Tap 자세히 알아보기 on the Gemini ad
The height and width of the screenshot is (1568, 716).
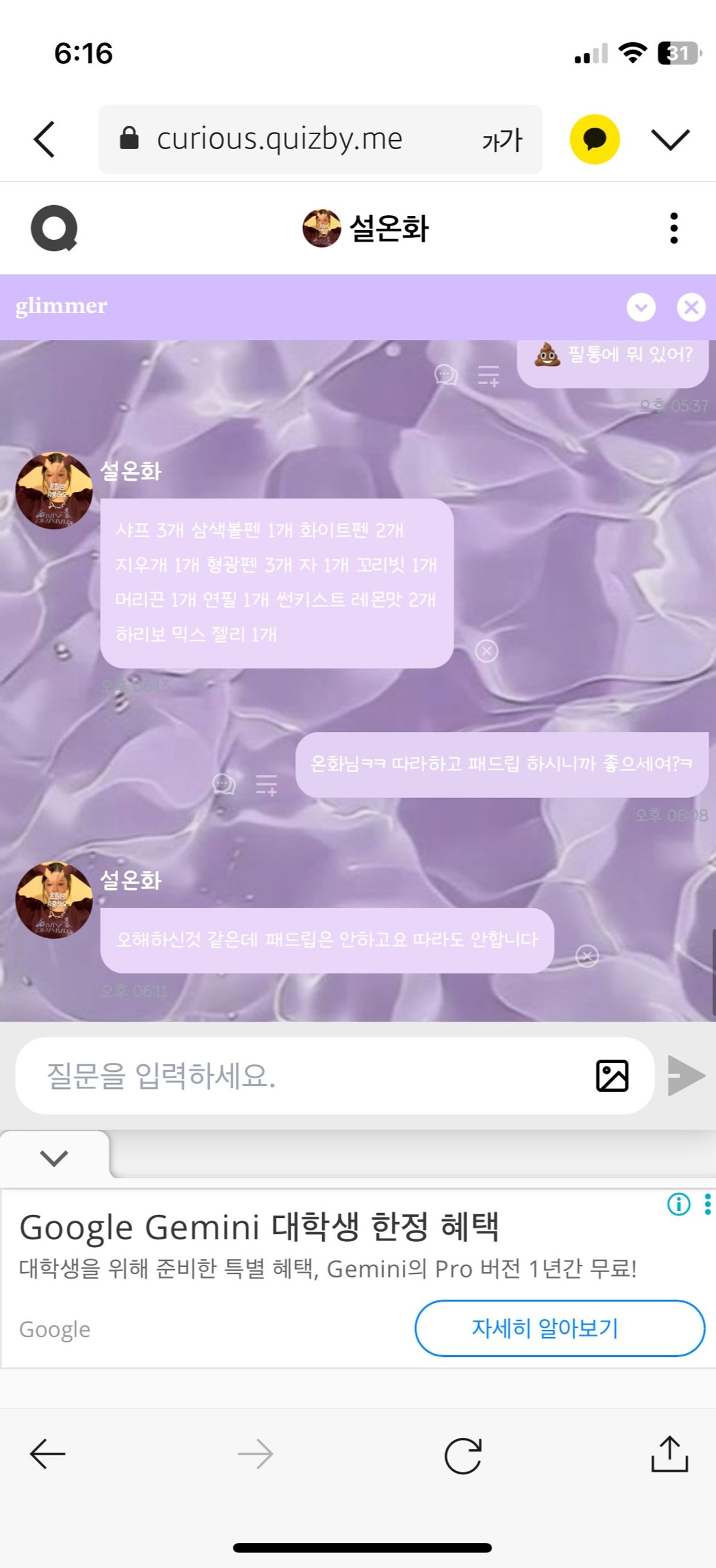[560, 1328]
